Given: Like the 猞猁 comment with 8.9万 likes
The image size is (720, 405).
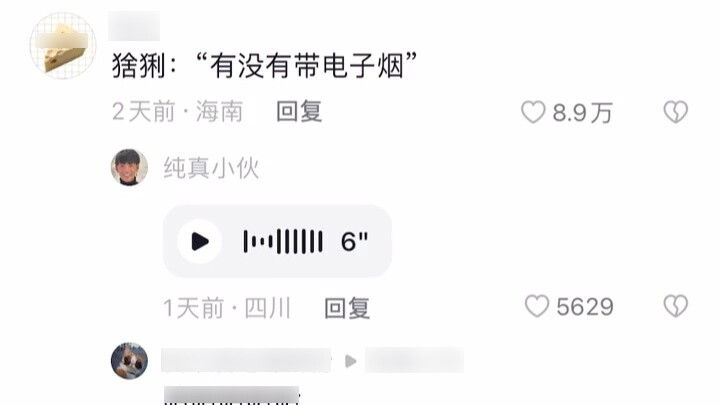Looking at the screenshot, I should coord(534,112).
